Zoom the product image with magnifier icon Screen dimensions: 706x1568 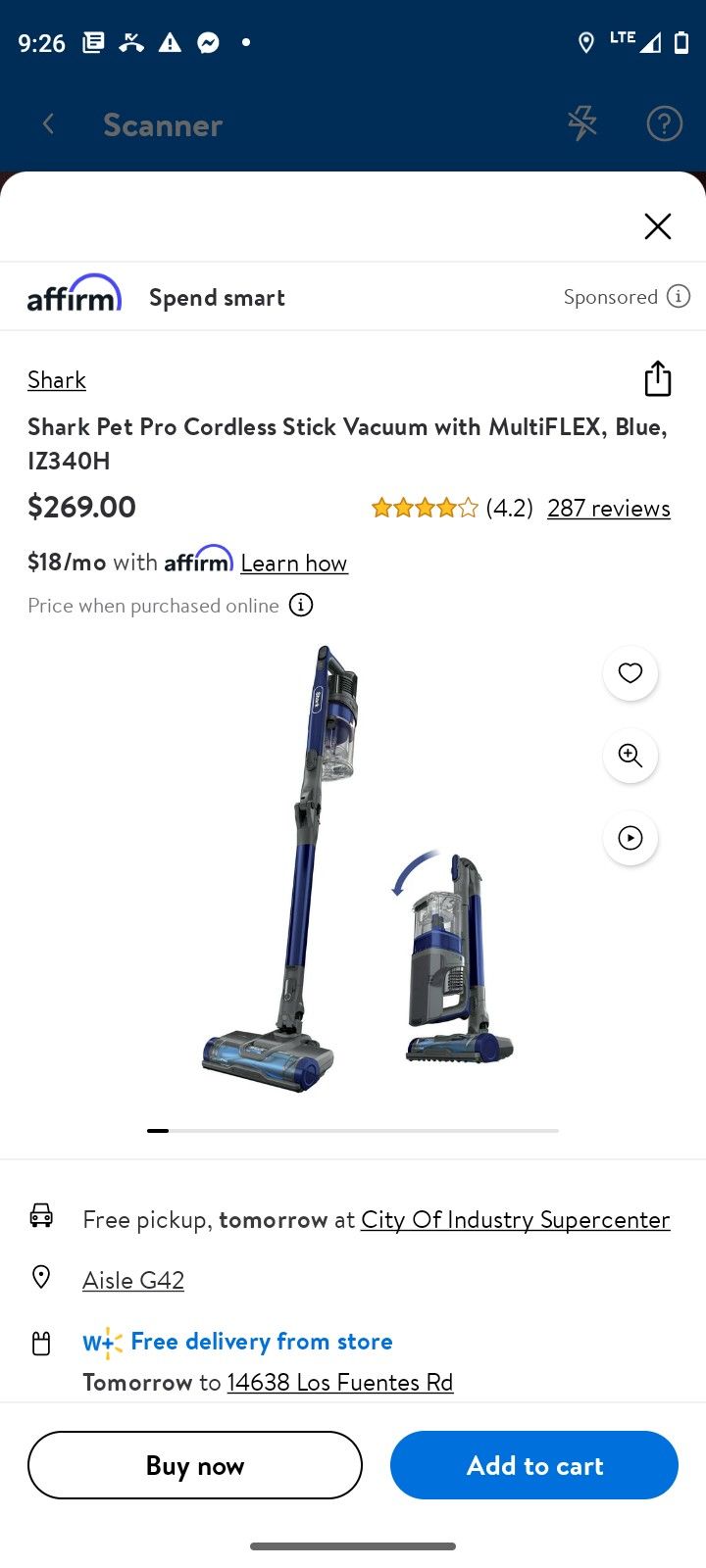(x=630, y=756)
